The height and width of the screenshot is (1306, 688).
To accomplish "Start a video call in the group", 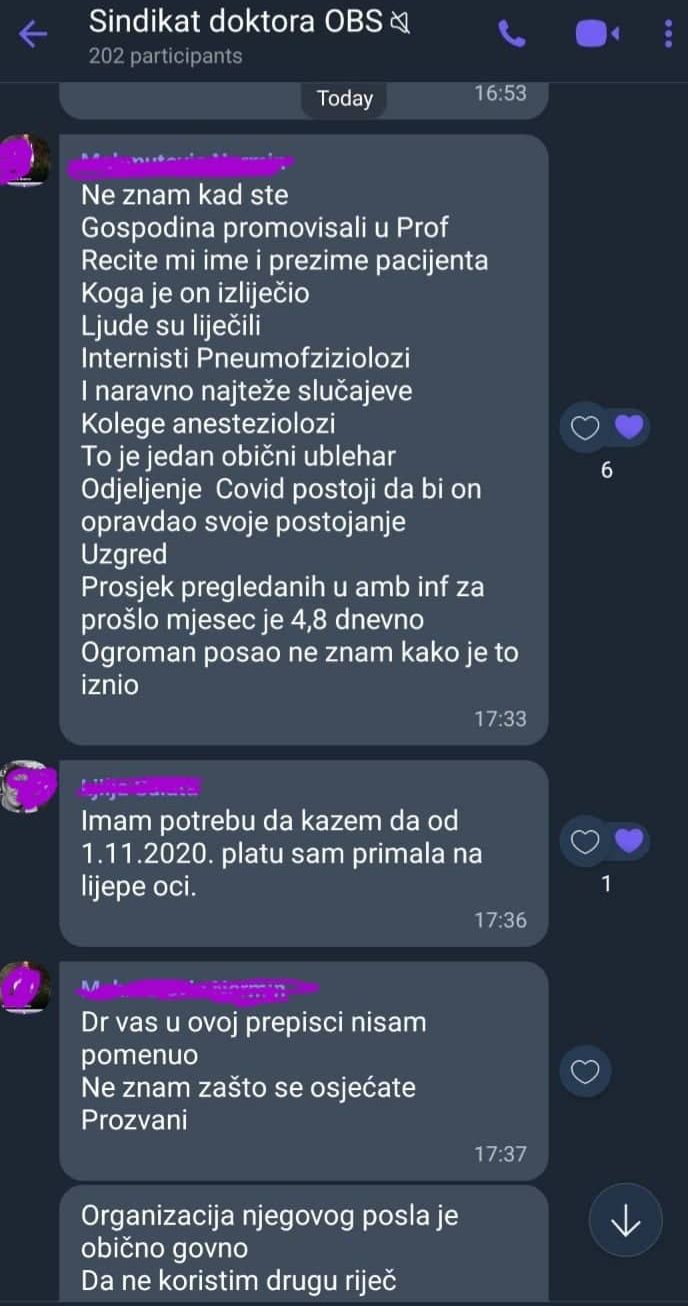I will pos(596,34).
